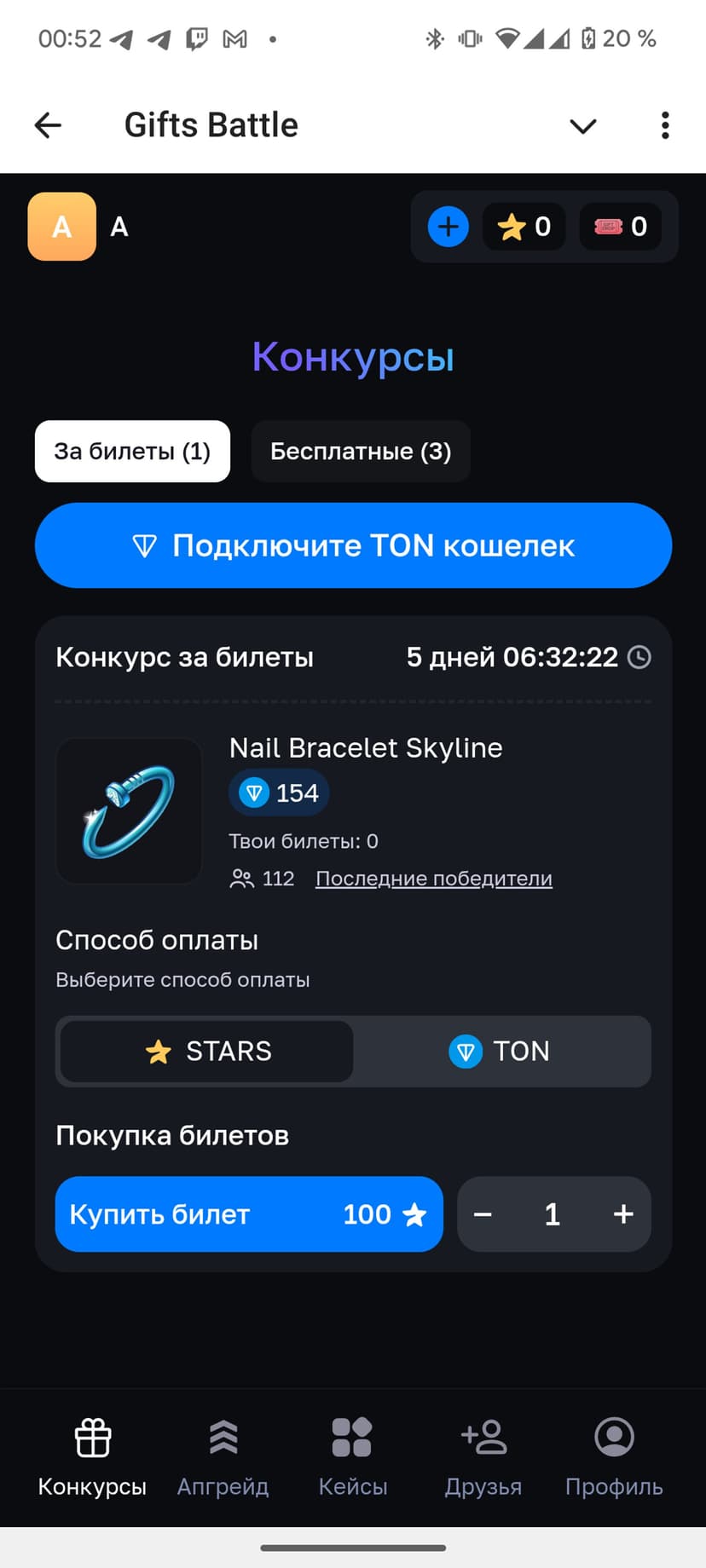Tap Купить билет for 100 stars
706x1568 pixels.
click(x=249, y=1214)
